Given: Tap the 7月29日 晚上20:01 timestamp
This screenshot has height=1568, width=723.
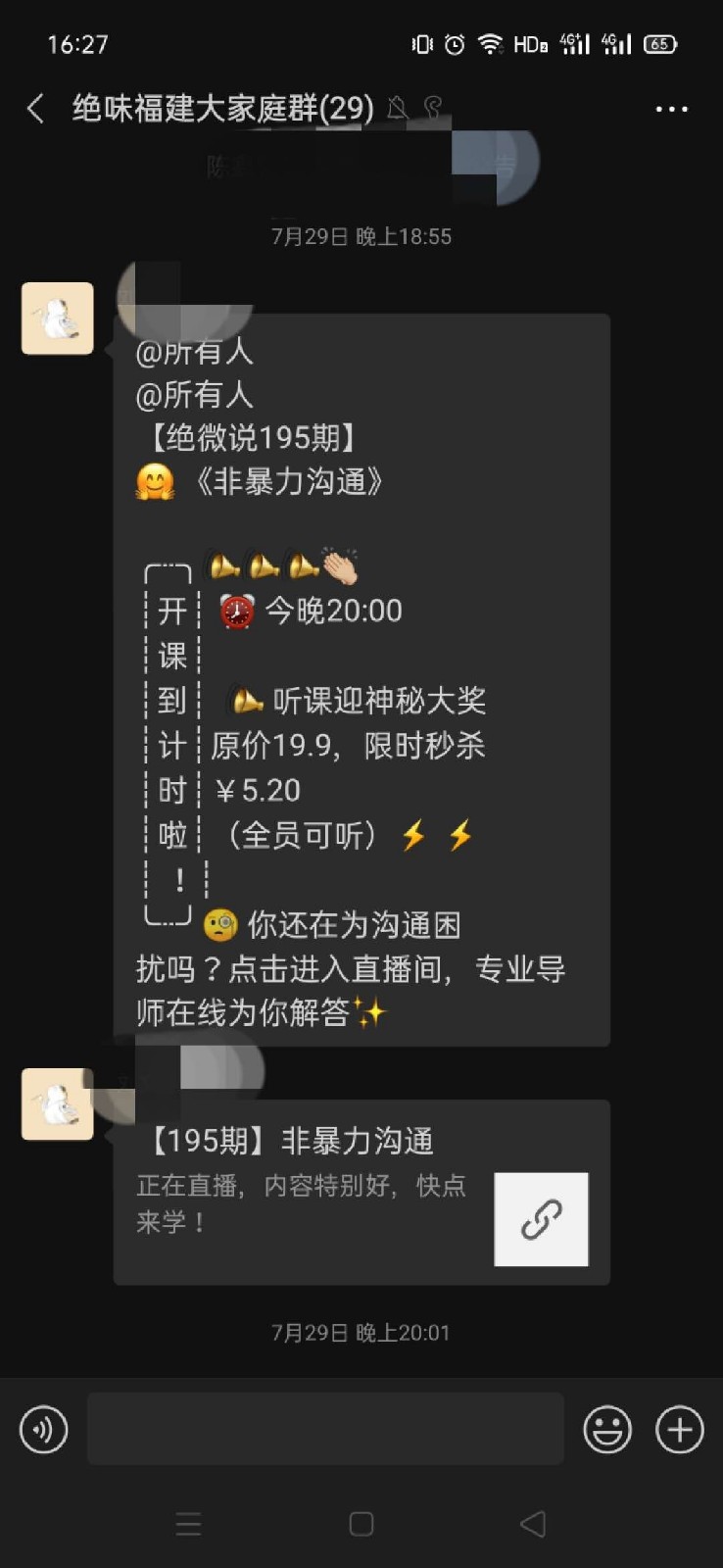Looking at the screenshot, I should (x=361, y=1333).
